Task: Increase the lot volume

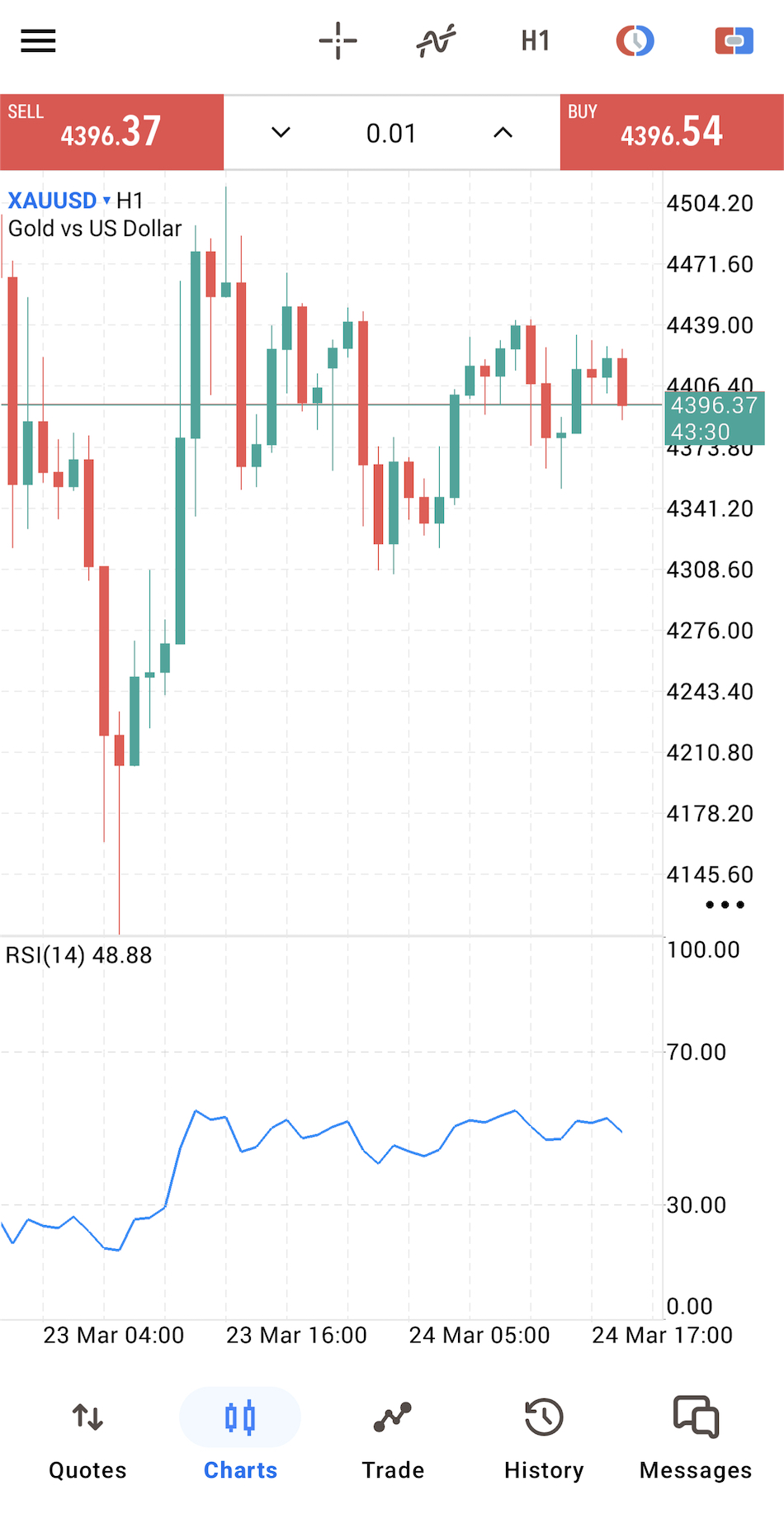Action: tap(503, 132)
